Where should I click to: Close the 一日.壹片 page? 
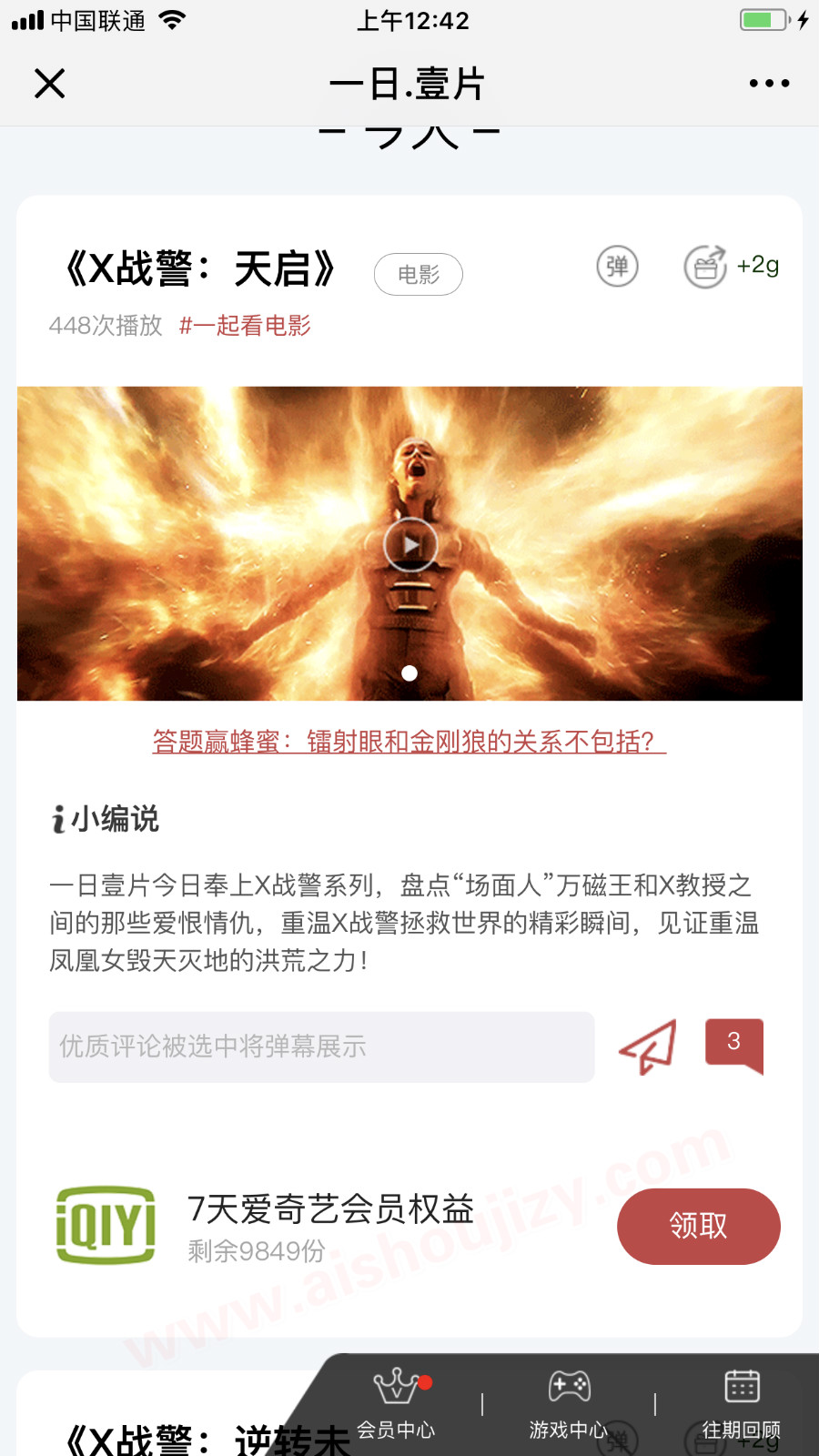(x=50, y=84)
